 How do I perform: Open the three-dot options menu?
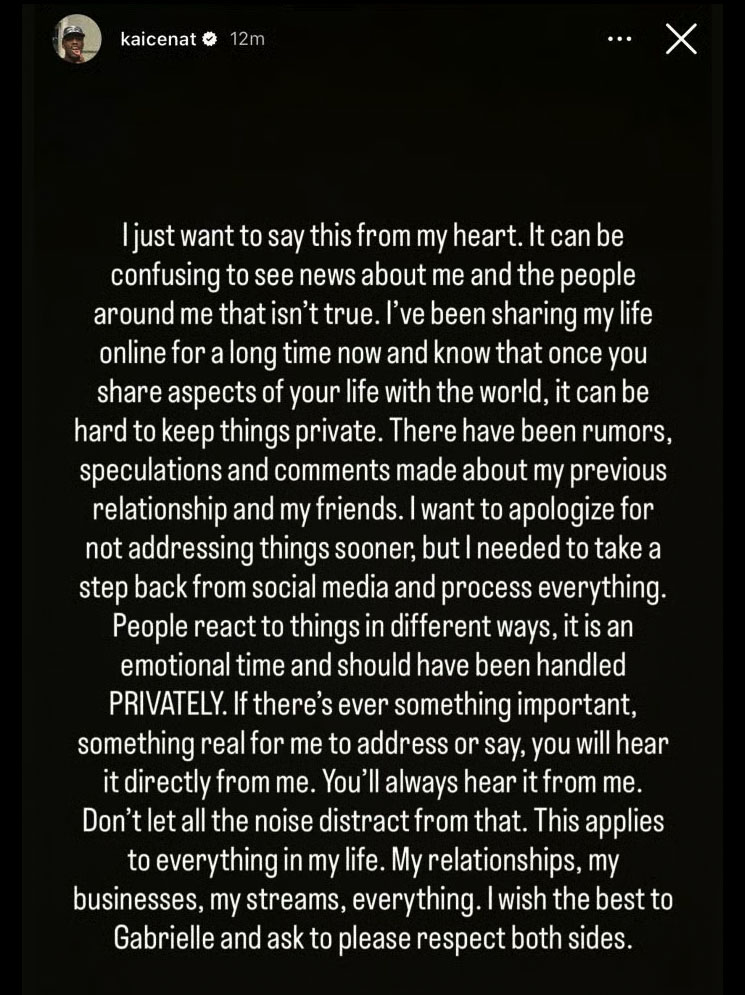click(x=619, y=39)
